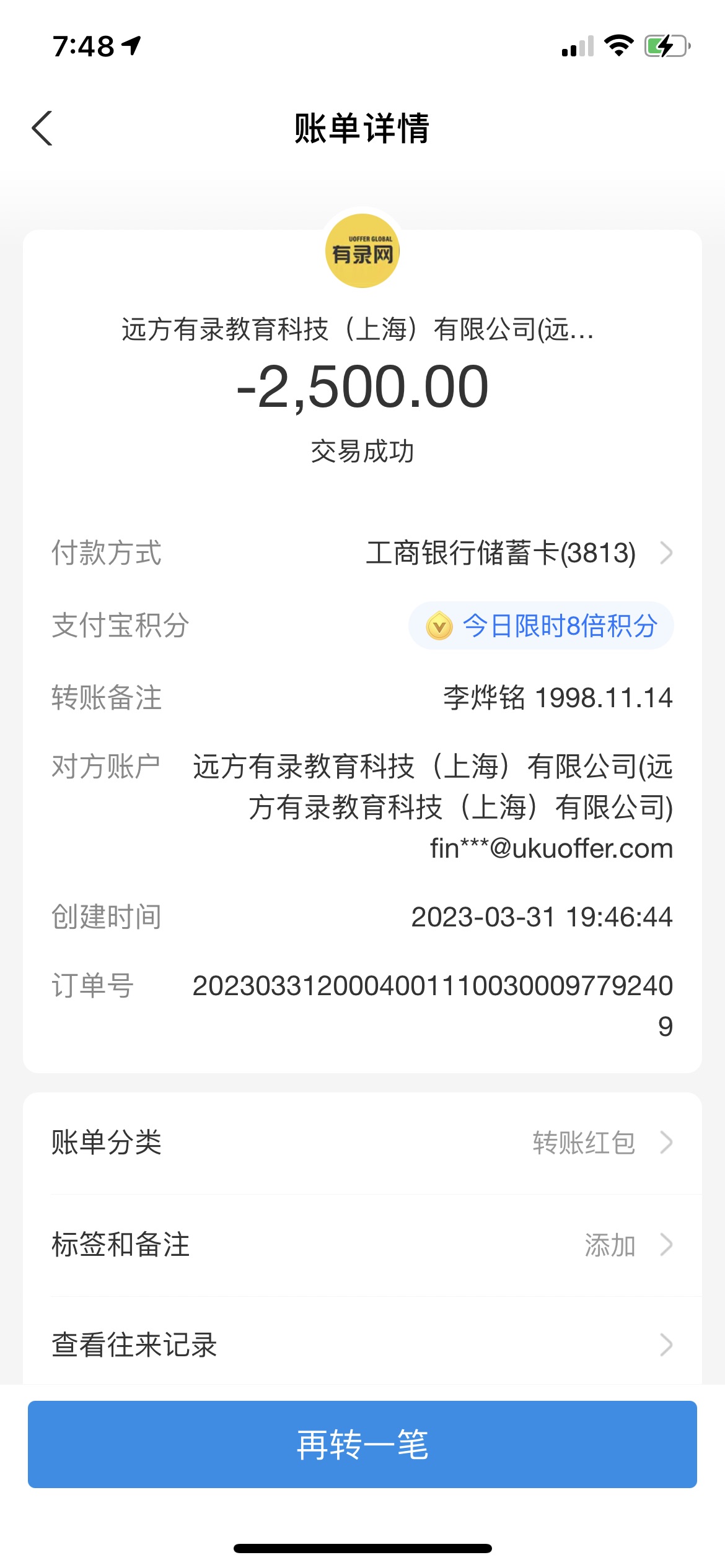Add a tag via 标签和备注

[x=362, y=1245]
